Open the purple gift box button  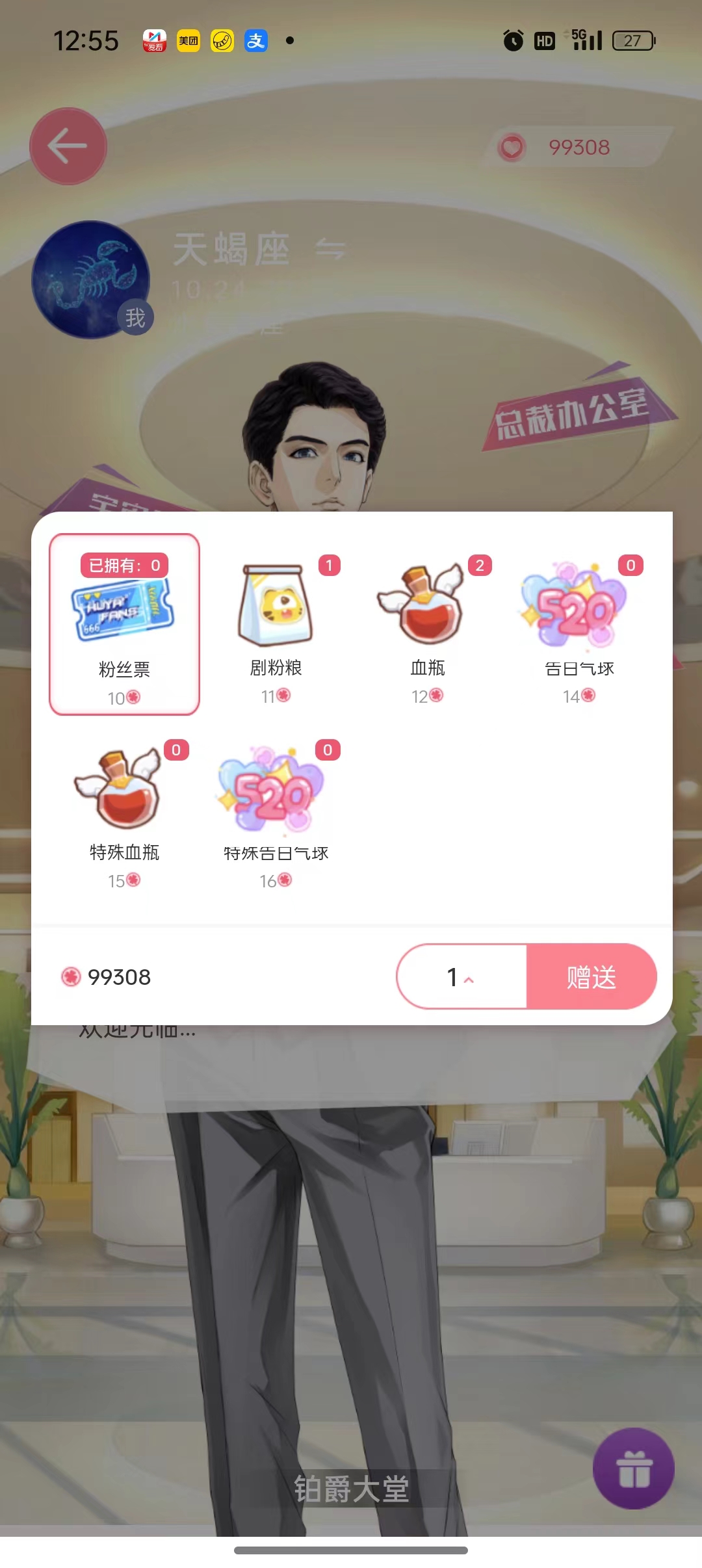coord(633,1469)
